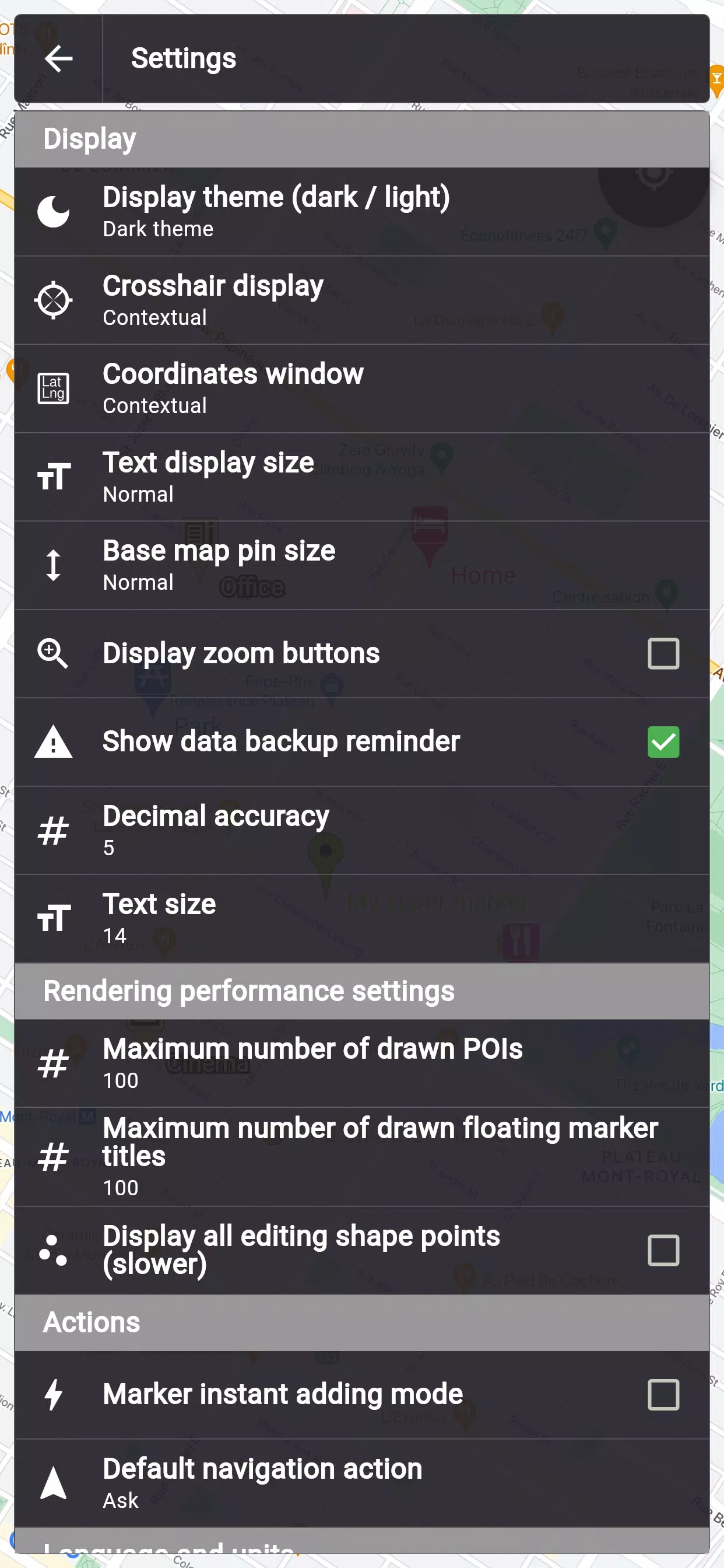Viewport: 724px width, 1568px height.
Task: Adjust Text display size
Action: [361, 477]
